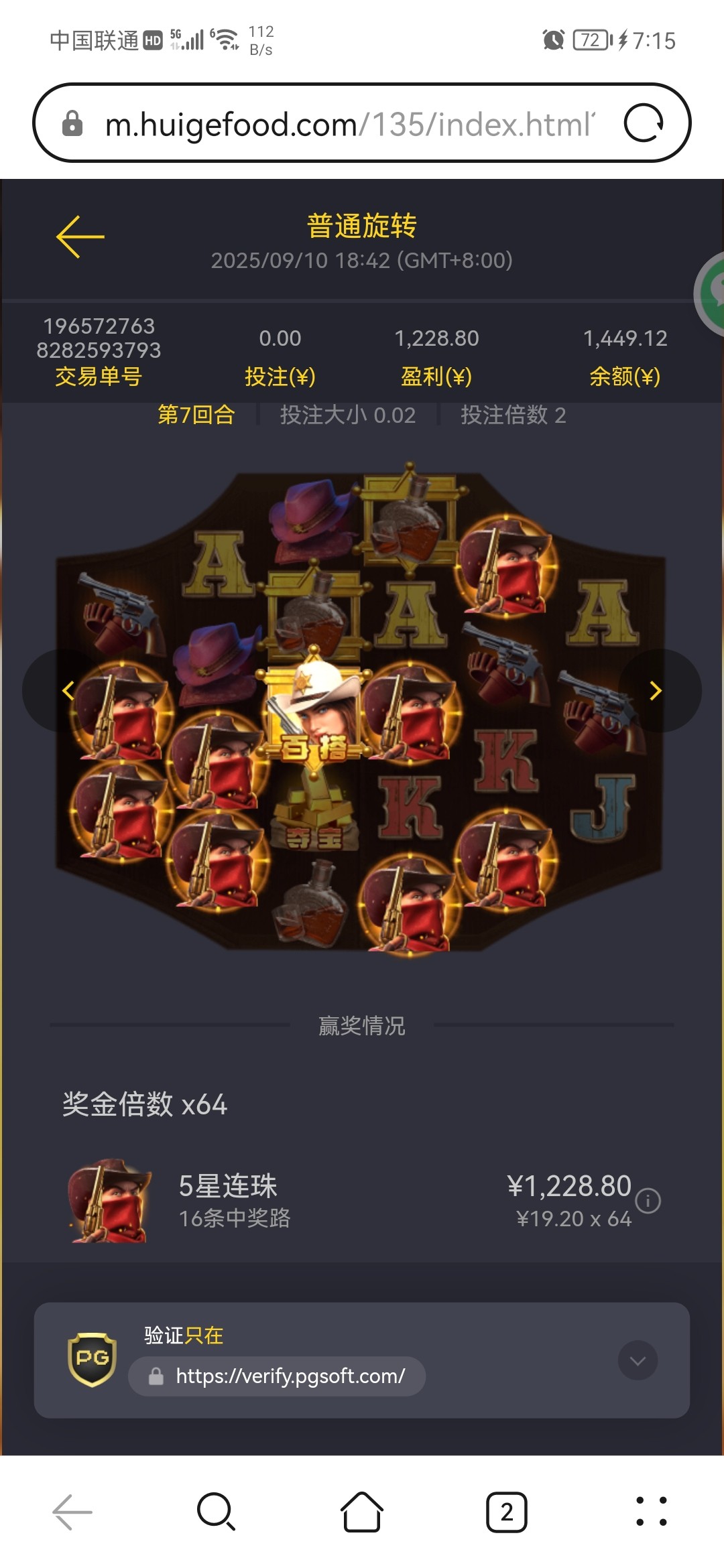Image resolution: width=724 pixels, height=1568 pixels.
Task: Go to the next round with the right chevron
Action: click(x=656, y=690)
